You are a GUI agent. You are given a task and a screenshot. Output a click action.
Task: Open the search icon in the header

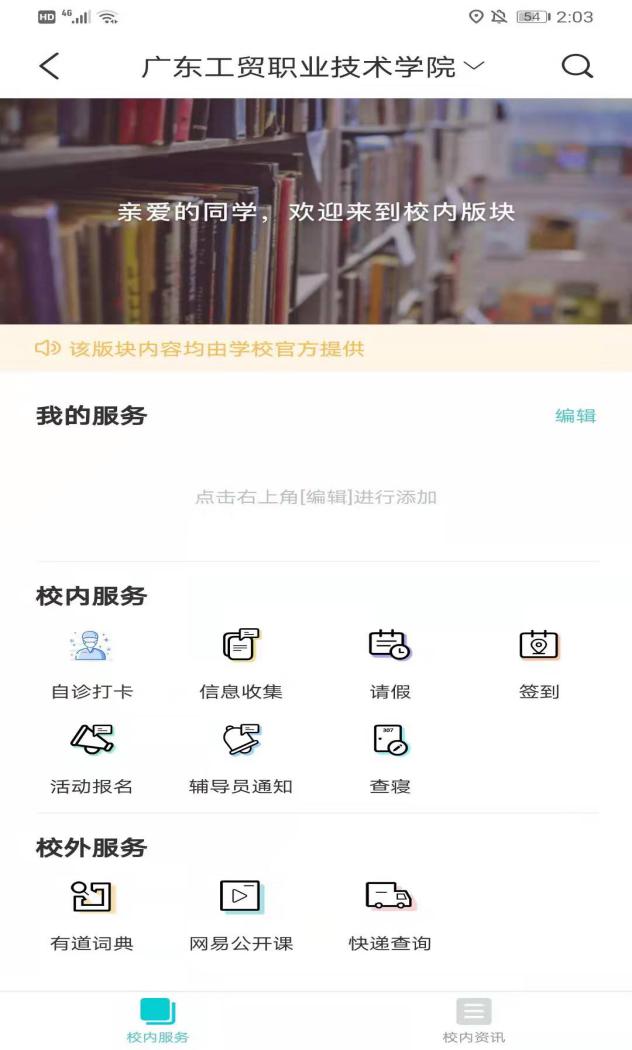point(577,67)
